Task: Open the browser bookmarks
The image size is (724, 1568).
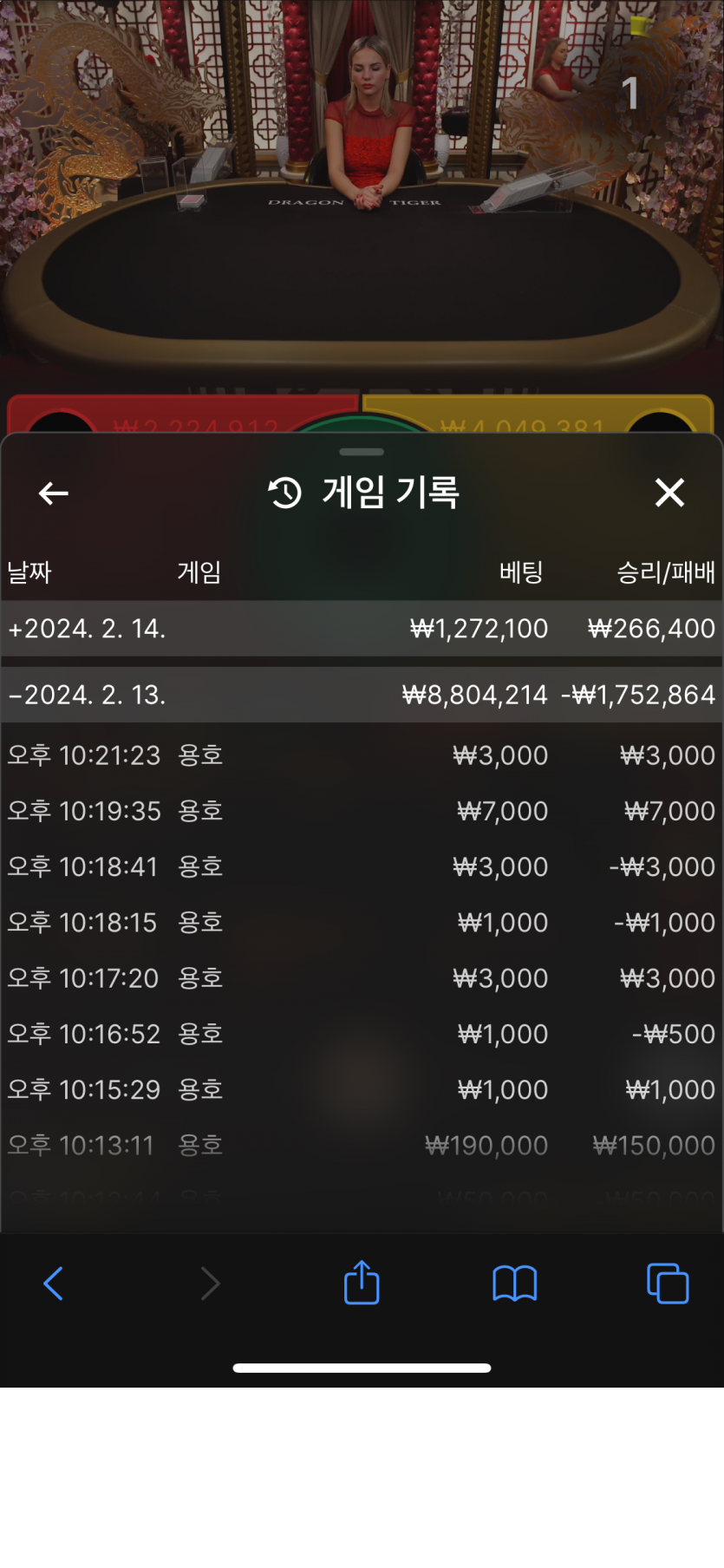Action: coord(514,1284)
